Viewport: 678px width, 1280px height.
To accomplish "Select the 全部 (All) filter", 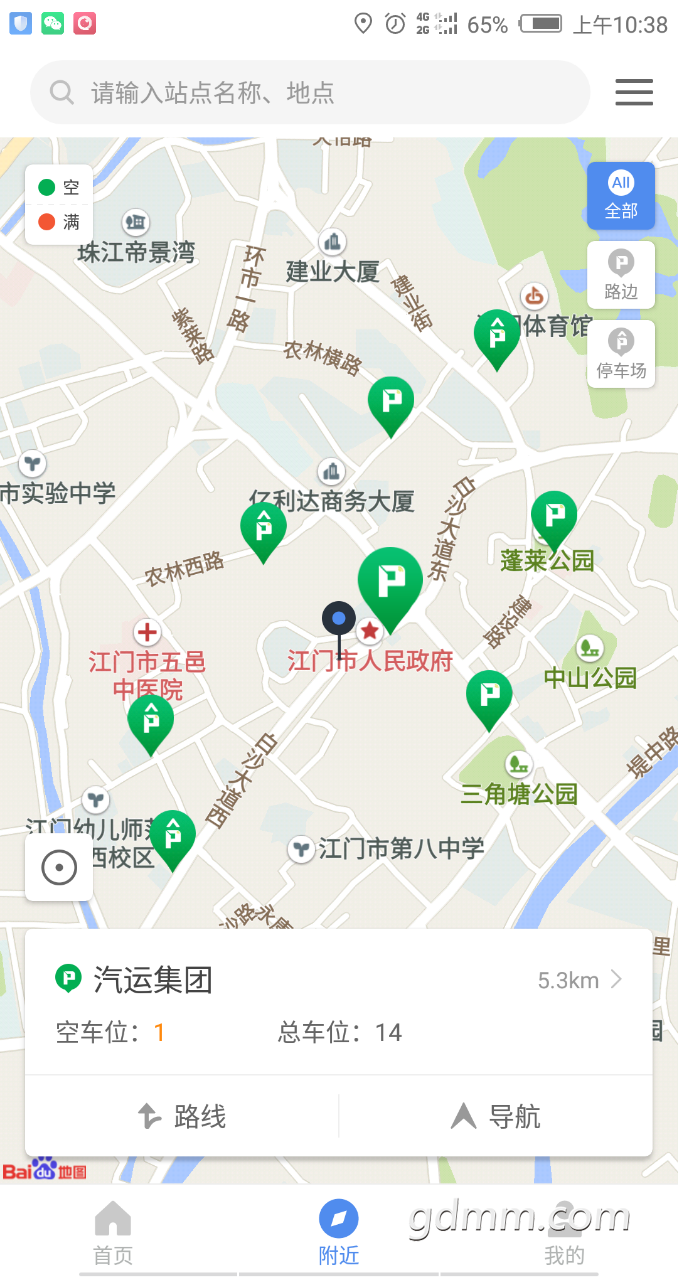I will coord(621,196).
